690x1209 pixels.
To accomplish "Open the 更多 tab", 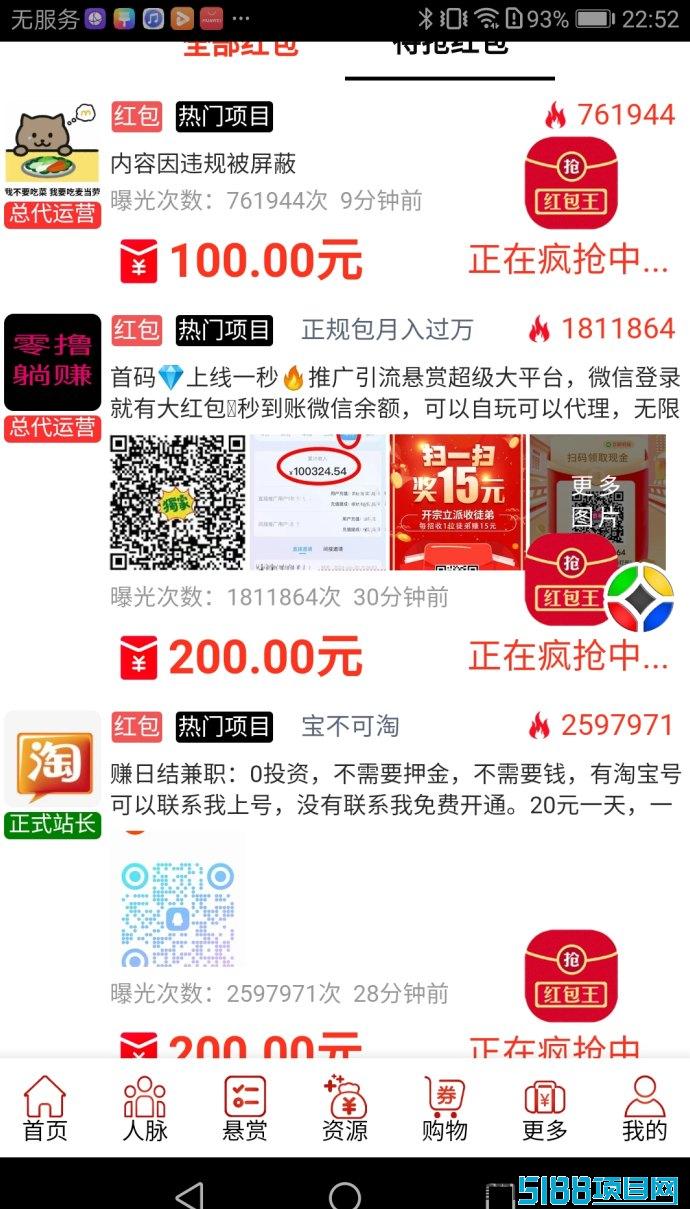I will click(x=545, y=1108).
